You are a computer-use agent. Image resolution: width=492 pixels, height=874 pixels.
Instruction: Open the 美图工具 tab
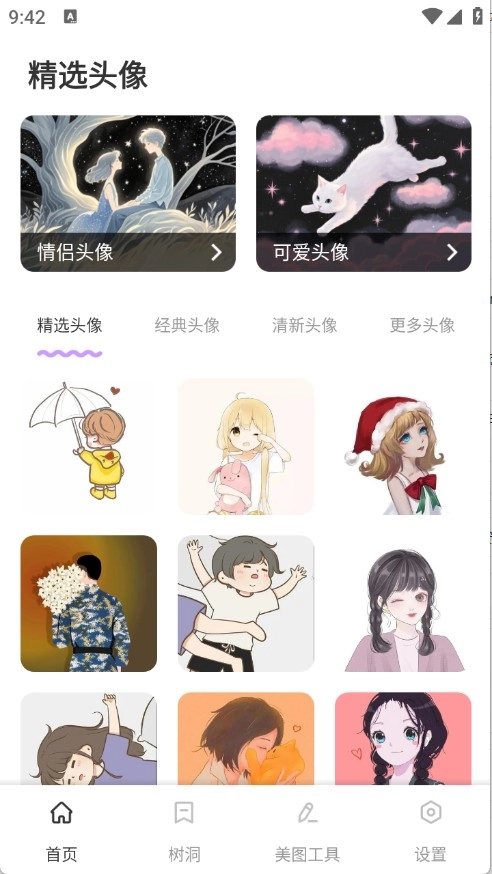(x=308, y=831)
